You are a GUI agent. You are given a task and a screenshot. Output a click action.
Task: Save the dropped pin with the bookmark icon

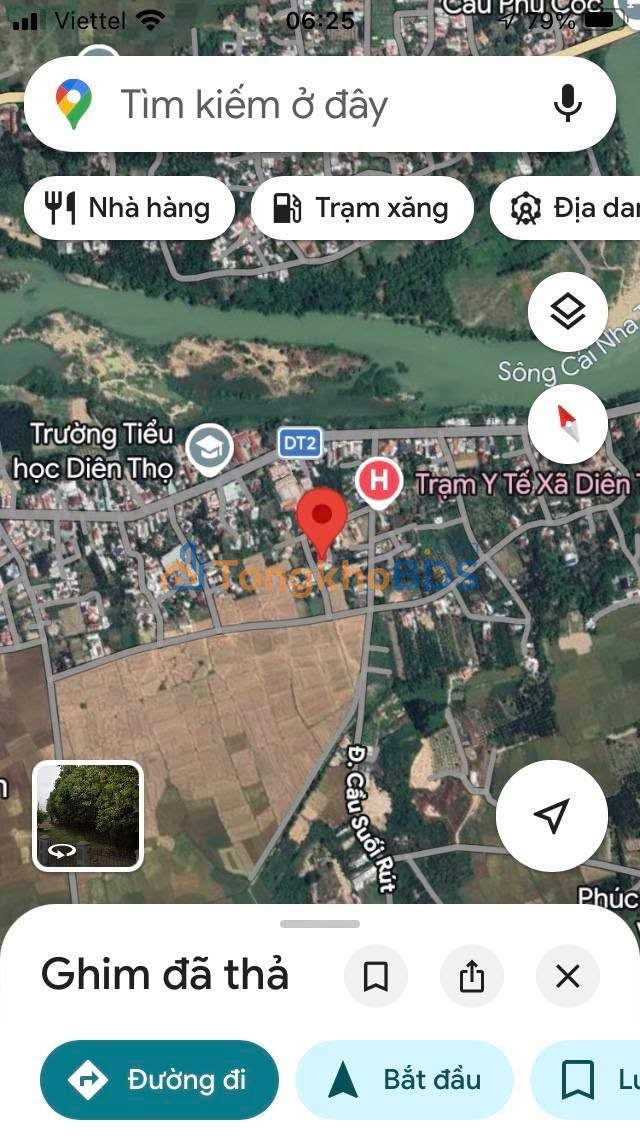(376, 976)
